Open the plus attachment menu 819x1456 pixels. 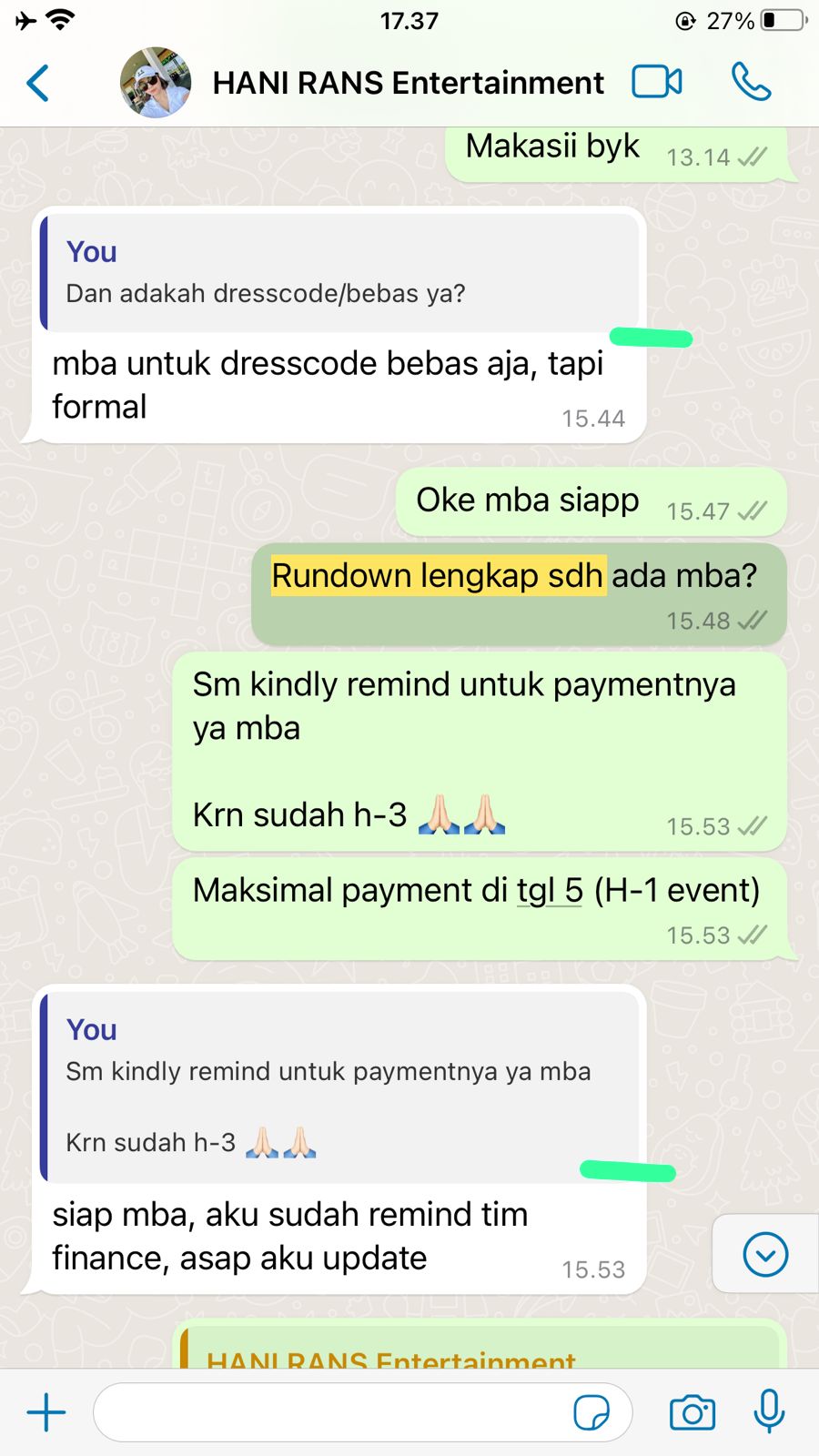click(x=46, y=1412)
